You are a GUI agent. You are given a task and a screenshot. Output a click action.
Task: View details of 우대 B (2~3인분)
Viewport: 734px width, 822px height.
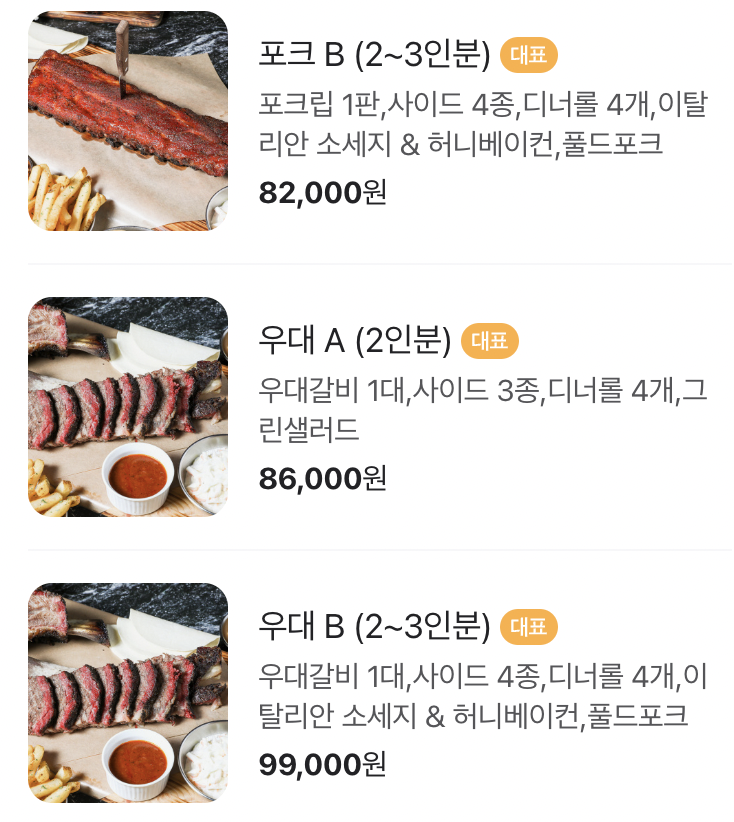[x=374, y=627]
